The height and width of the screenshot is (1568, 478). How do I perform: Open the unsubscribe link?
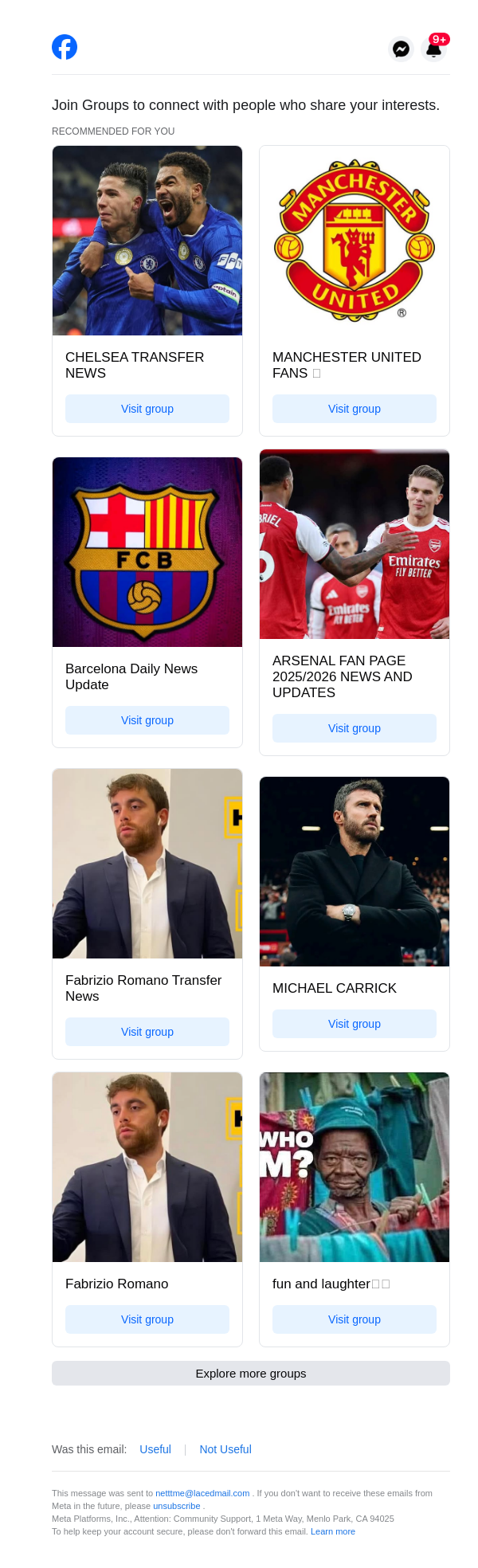pos(176,1506)
